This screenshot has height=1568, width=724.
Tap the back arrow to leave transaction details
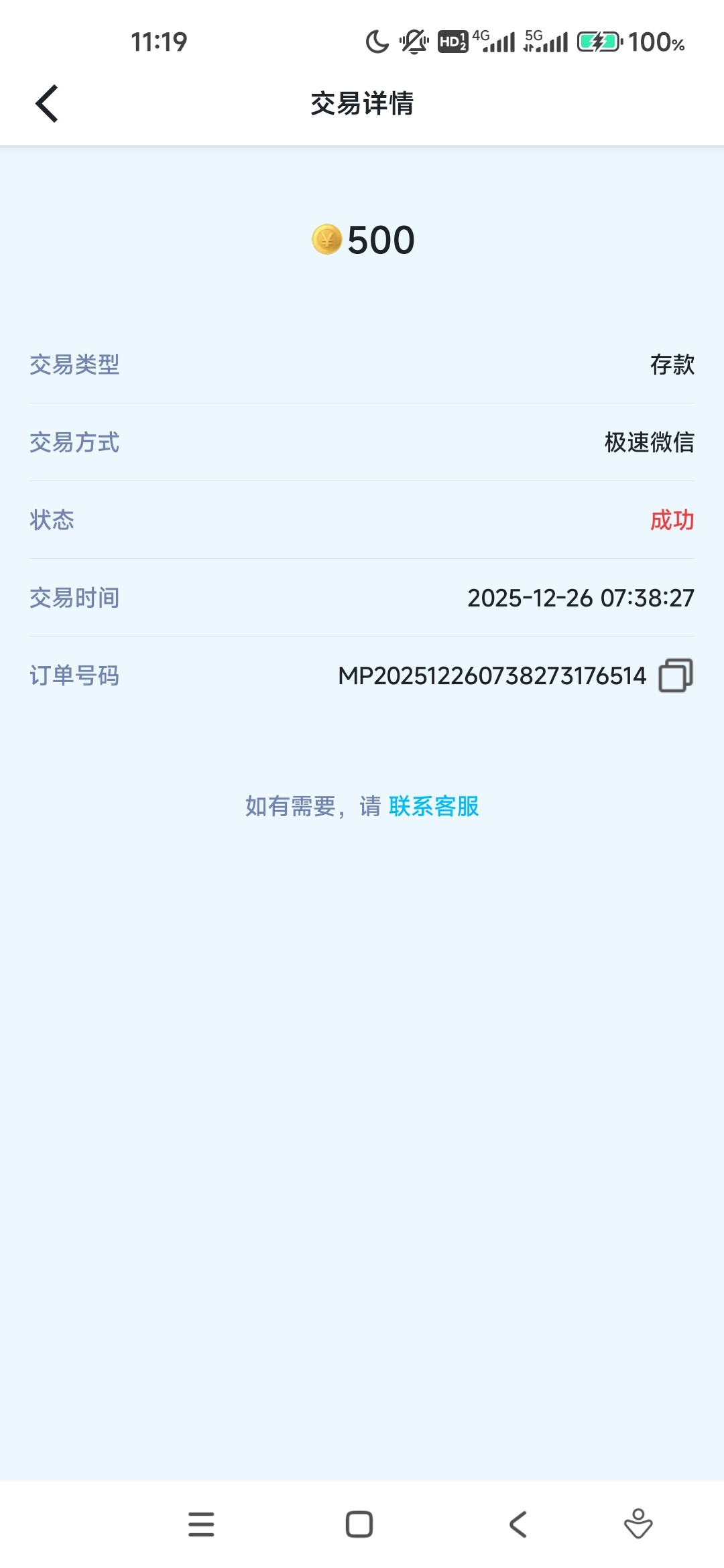[46, 103]
